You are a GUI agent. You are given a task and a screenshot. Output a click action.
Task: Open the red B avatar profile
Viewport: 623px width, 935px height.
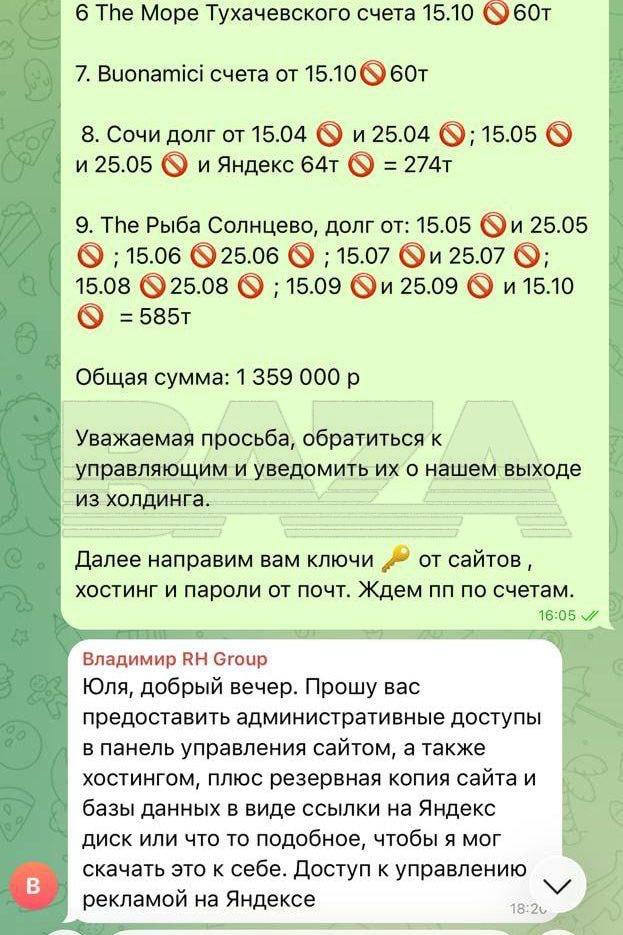[33, 884]
